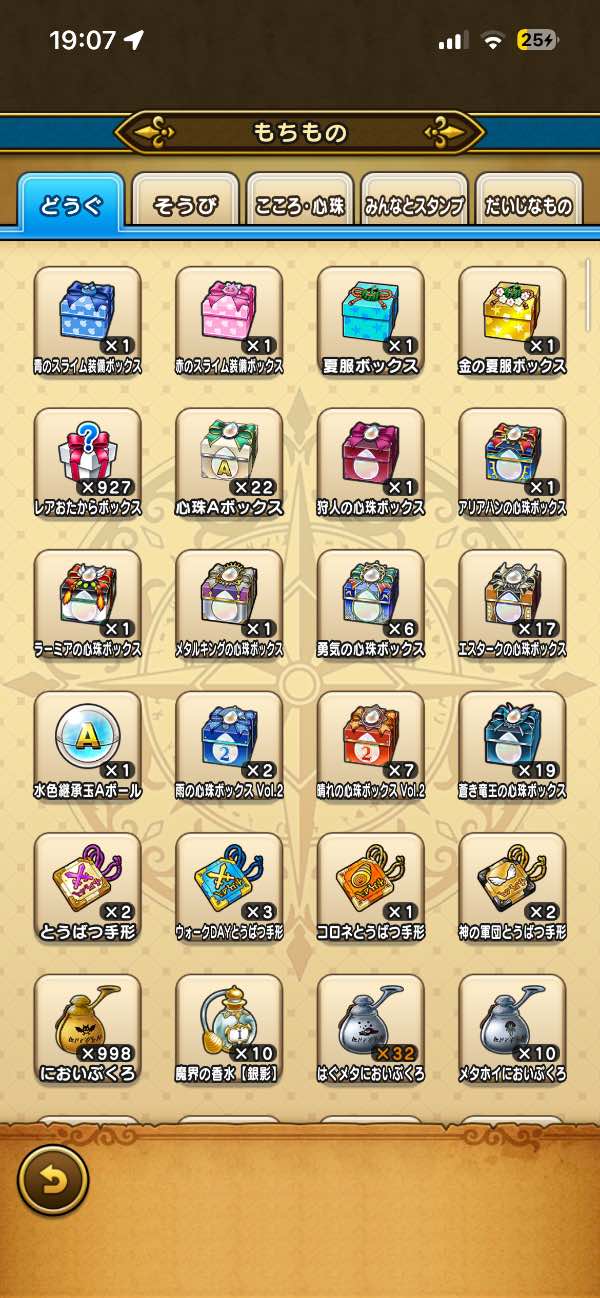Open the エスタークの心珠ボックス item
Viewport: 600px width, 1298px height.
512,598
